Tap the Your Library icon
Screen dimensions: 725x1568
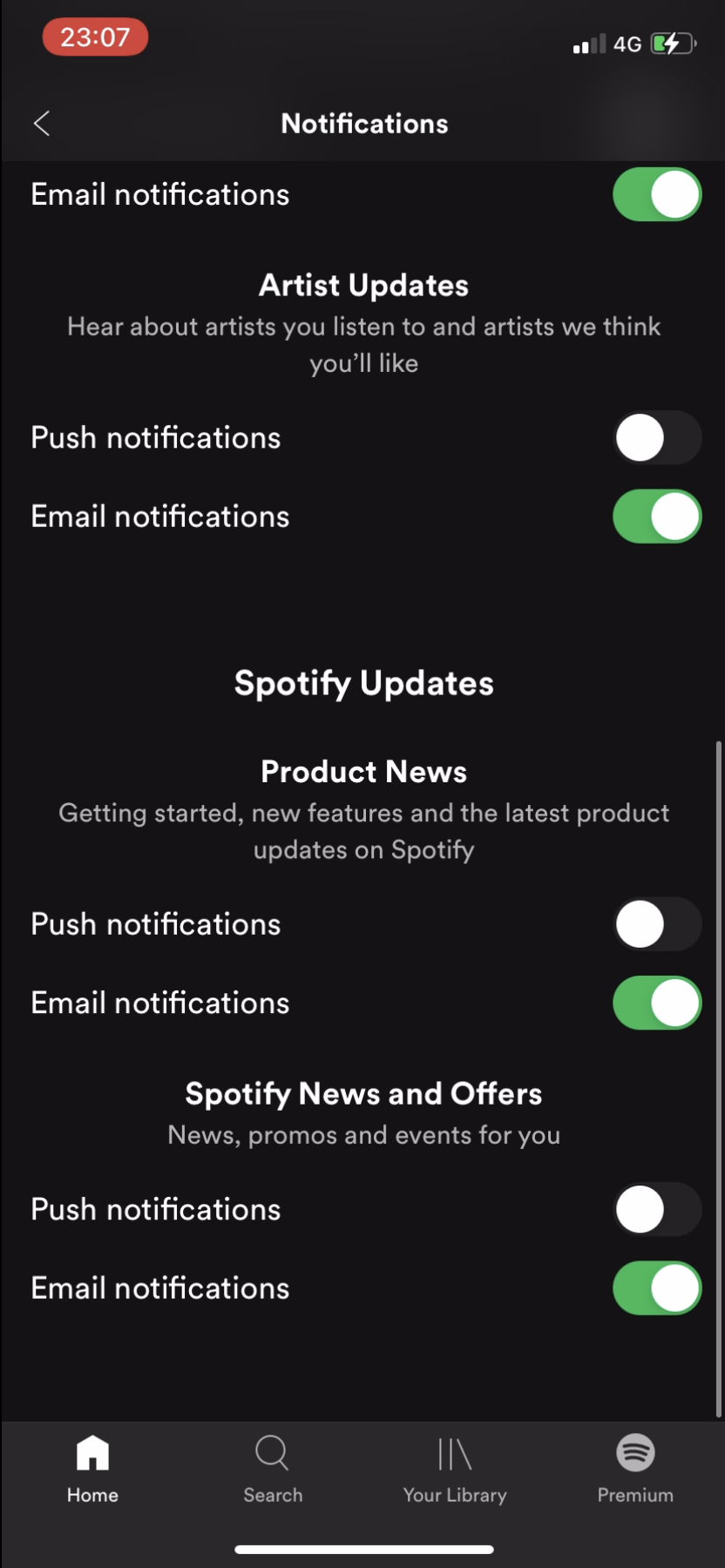tap(455, 1453)
